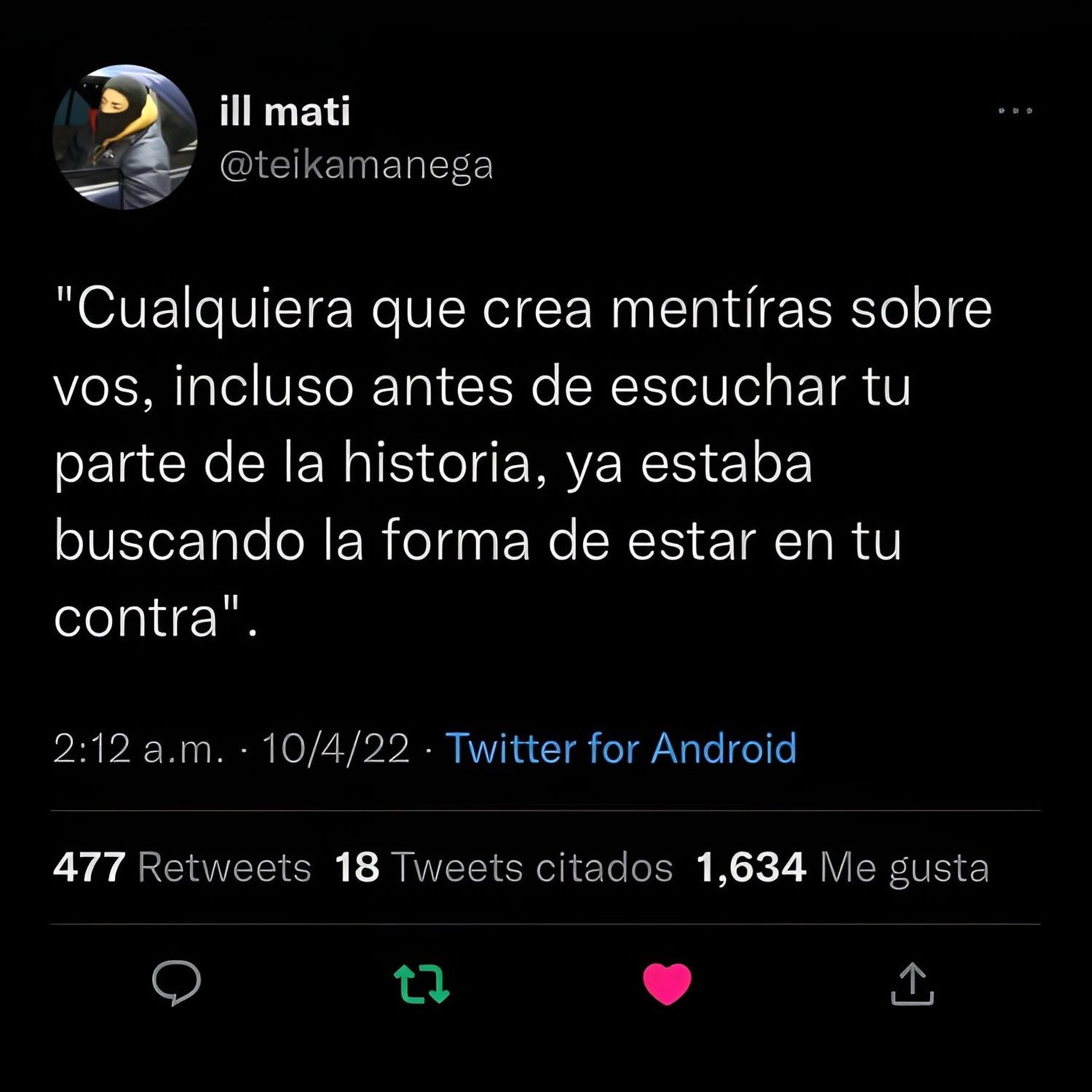
Task: Tap the Twitter for Android source link
Action: [621, 748]
